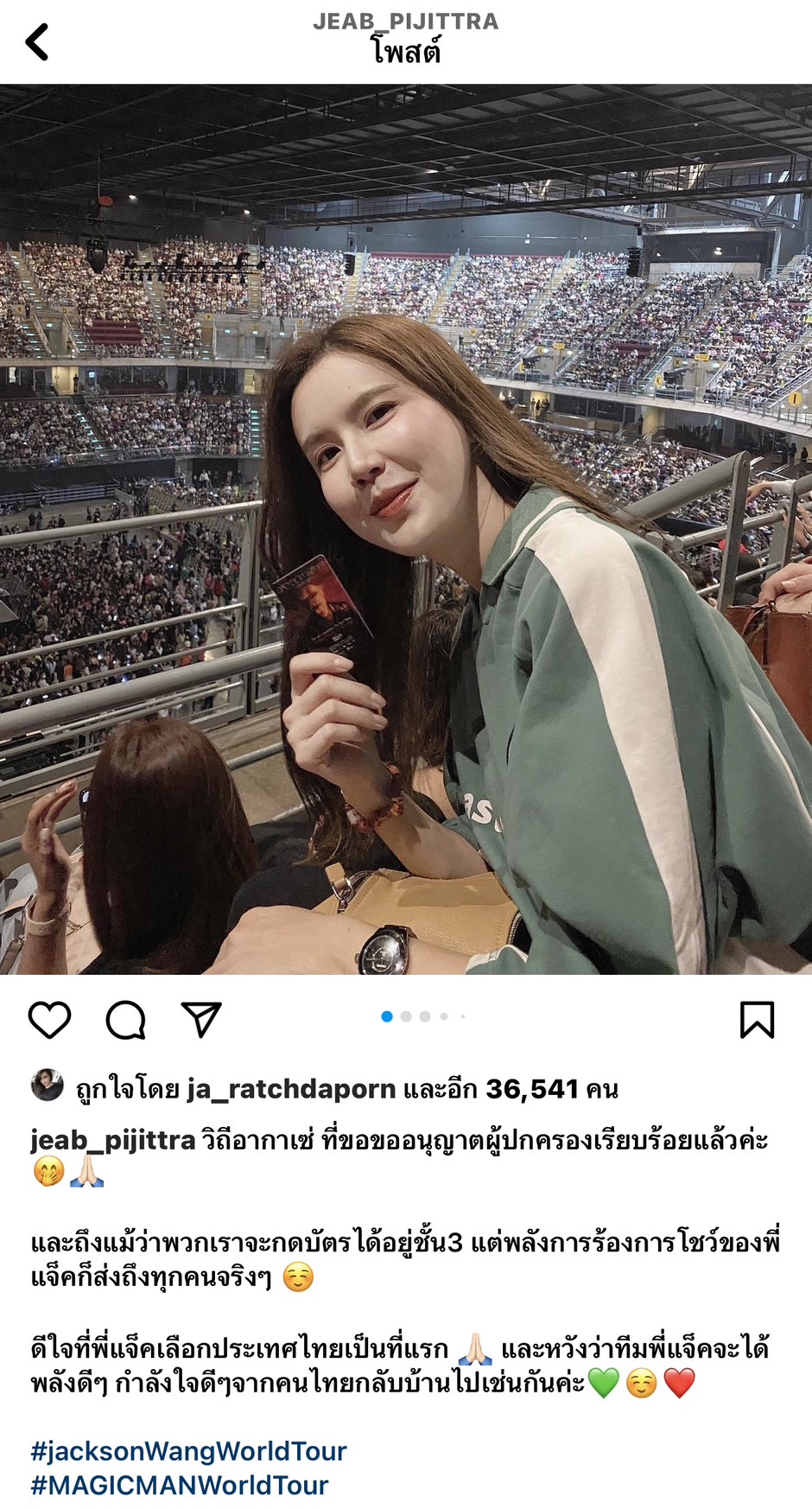Open comments with the speech bubble icon
Viewport: 812px width, 1509px height.
click(125, 1020)
